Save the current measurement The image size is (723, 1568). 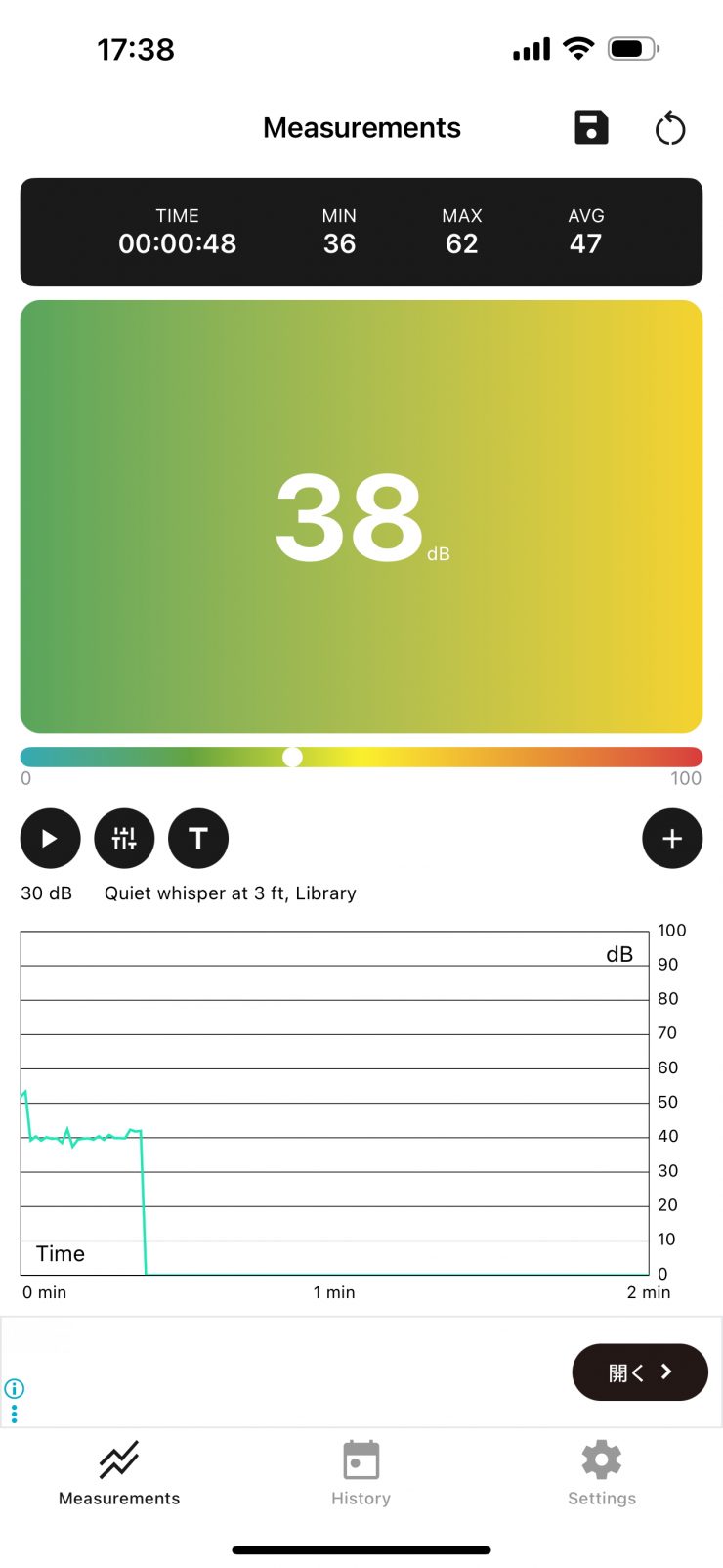tap(591, 128)
